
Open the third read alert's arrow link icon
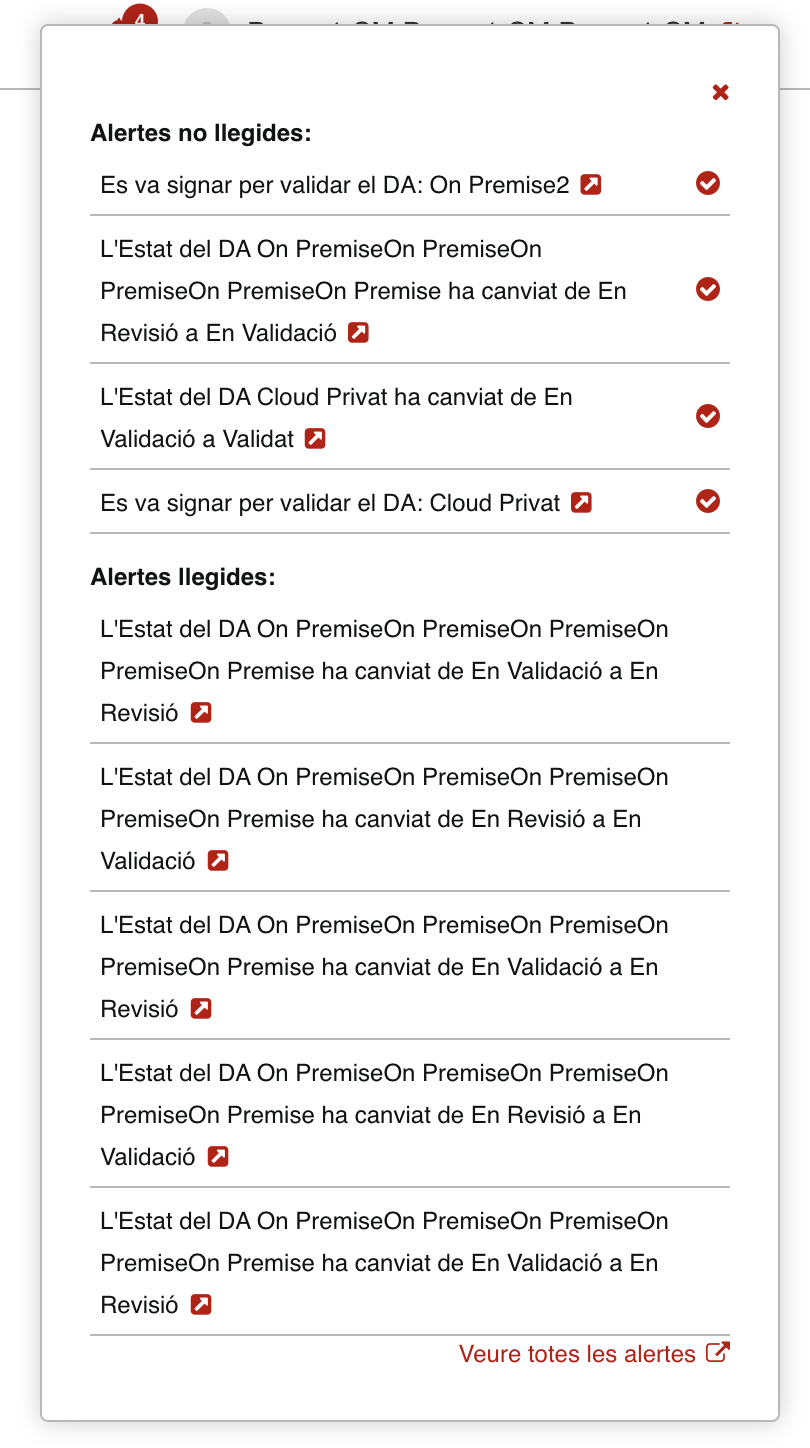pyautogui.click(x=201, y=1008)
